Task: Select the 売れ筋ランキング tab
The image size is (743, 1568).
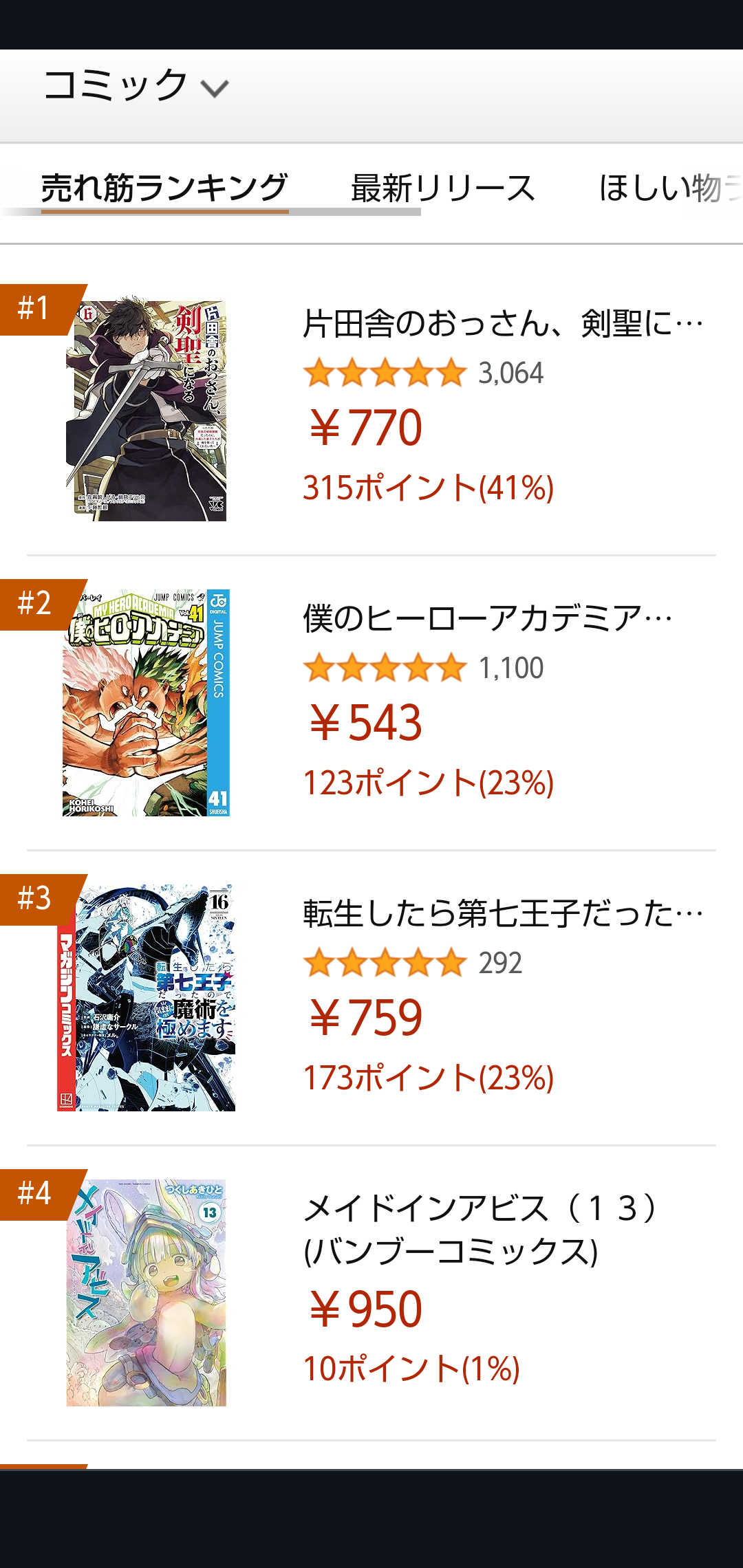Action: click(x=164, y=188)
